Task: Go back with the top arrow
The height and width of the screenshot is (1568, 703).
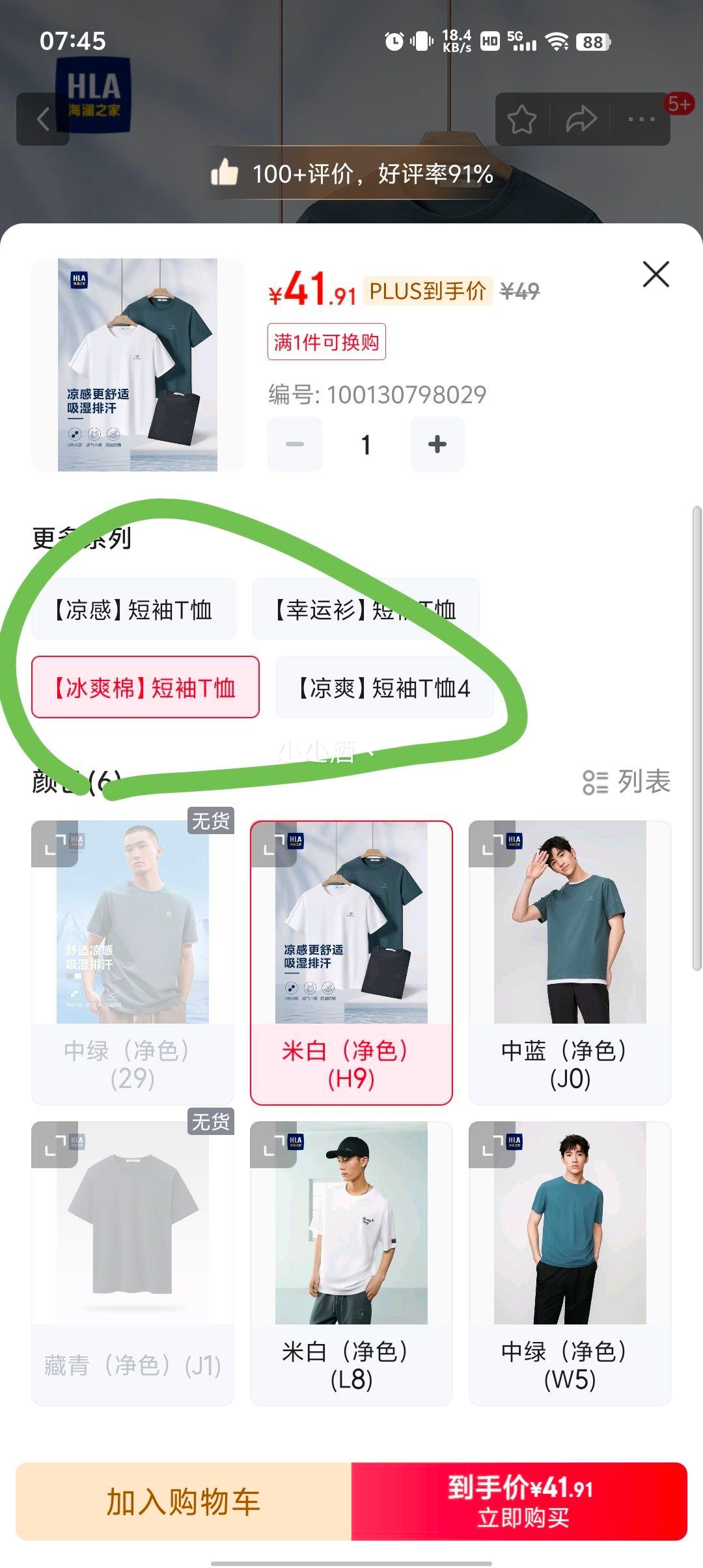Action: 43,119
